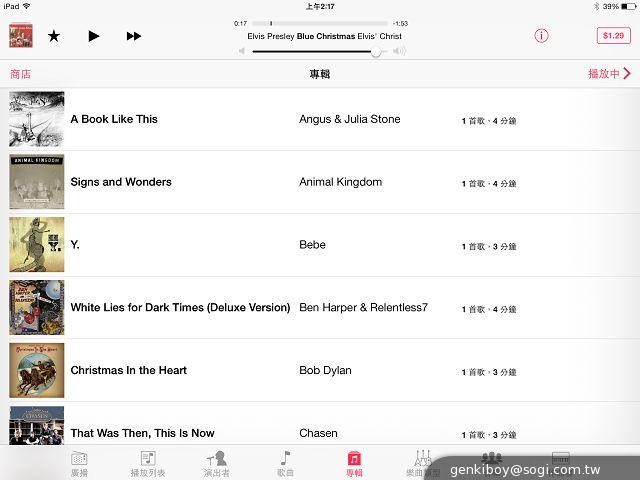The width and height of the screenshot is (640, 480).
Task: Play the current song
Action: coord(94,36)
